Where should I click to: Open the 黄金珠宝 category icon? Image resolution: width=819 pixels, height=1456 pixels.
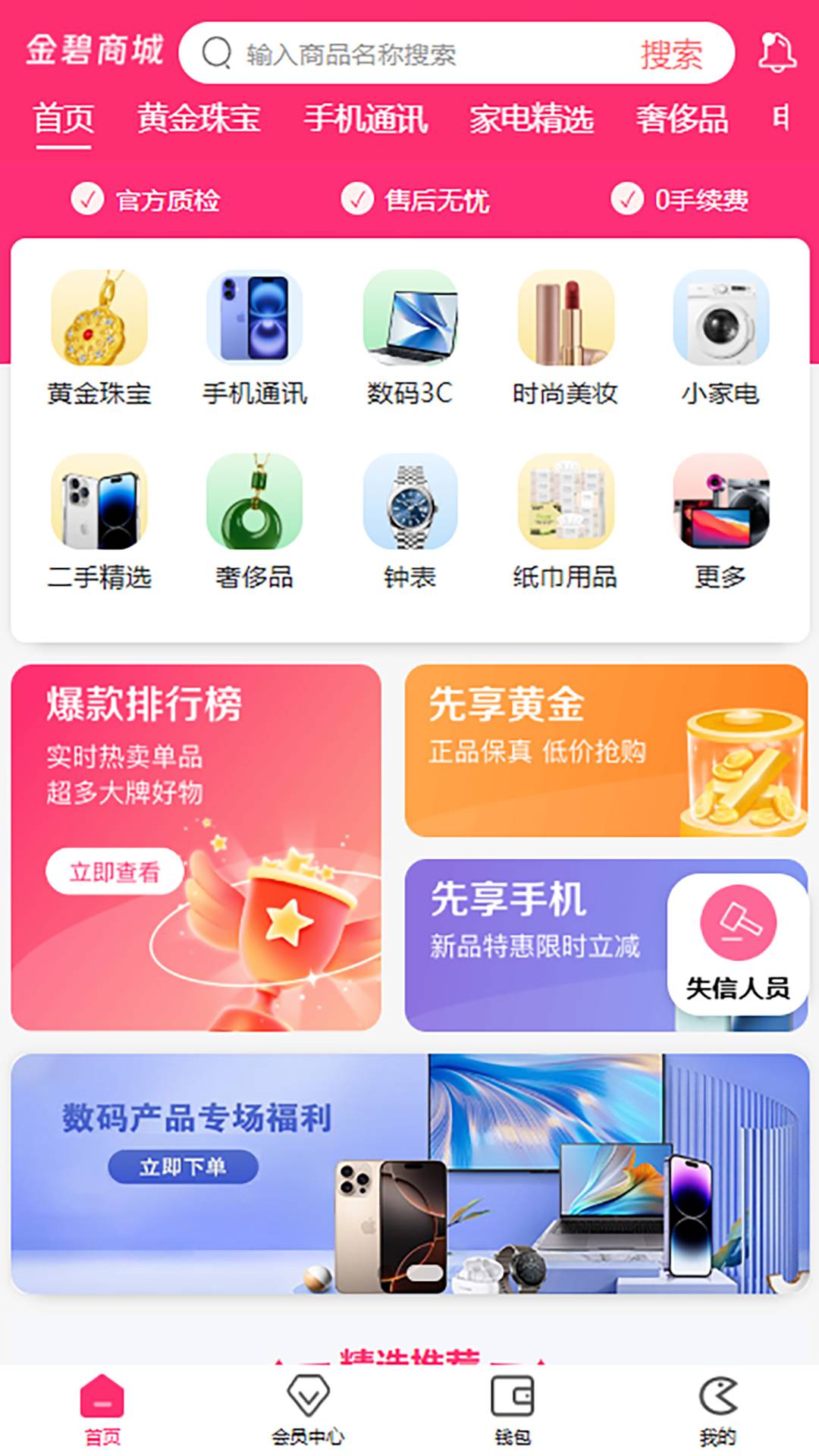click(x=99, y=322)
